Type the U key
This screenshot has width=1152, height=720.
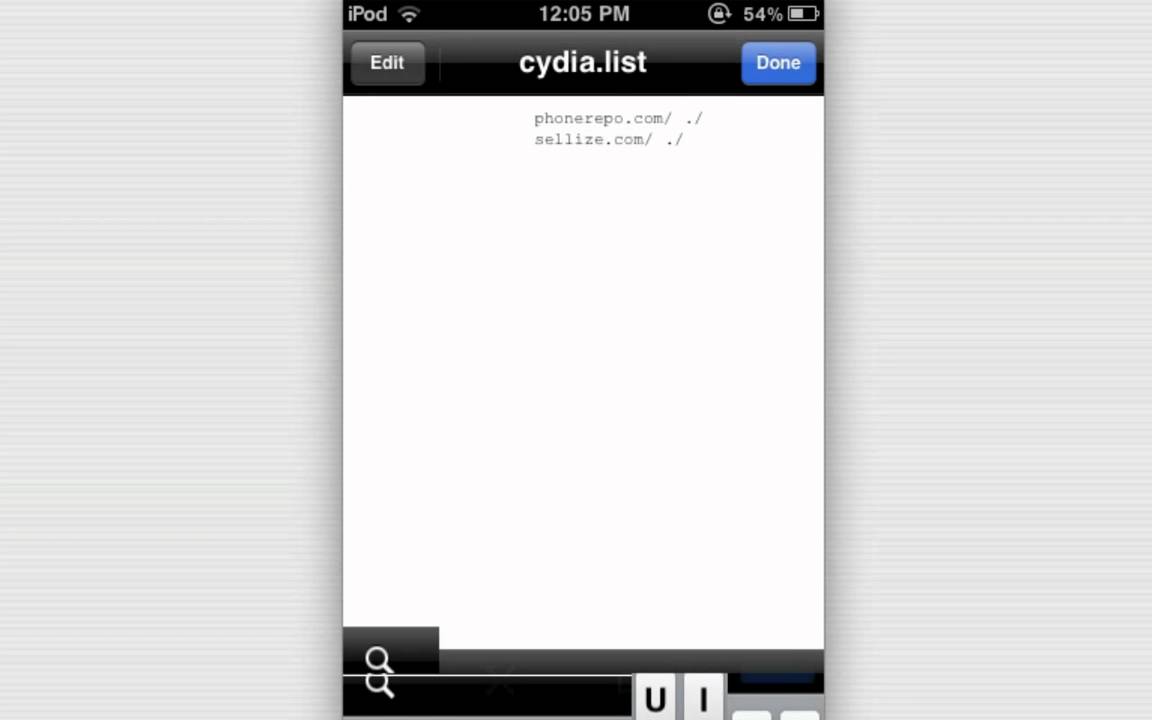pos(655,699)
